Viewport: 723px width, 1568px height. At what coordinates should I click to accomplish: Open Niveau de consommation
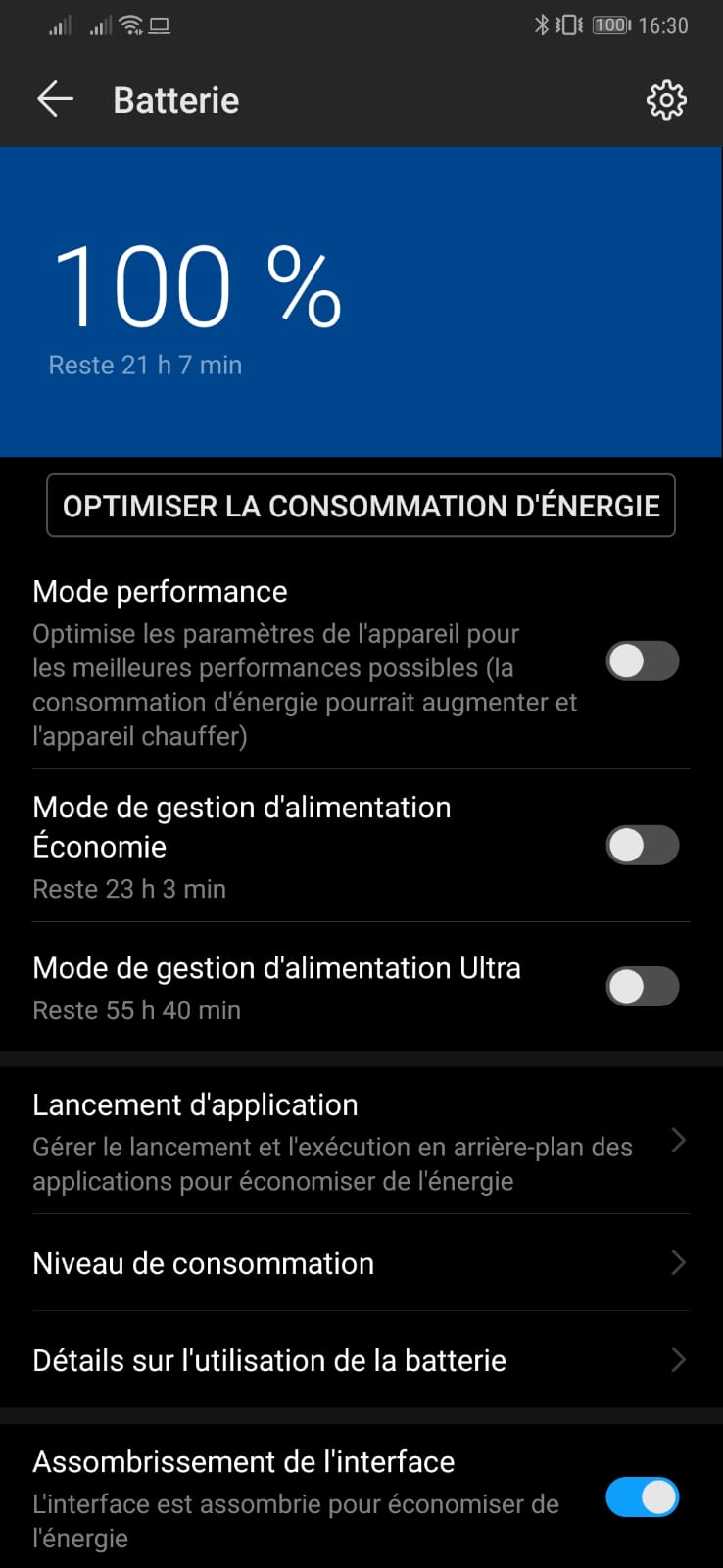[x=361, y=1263]
